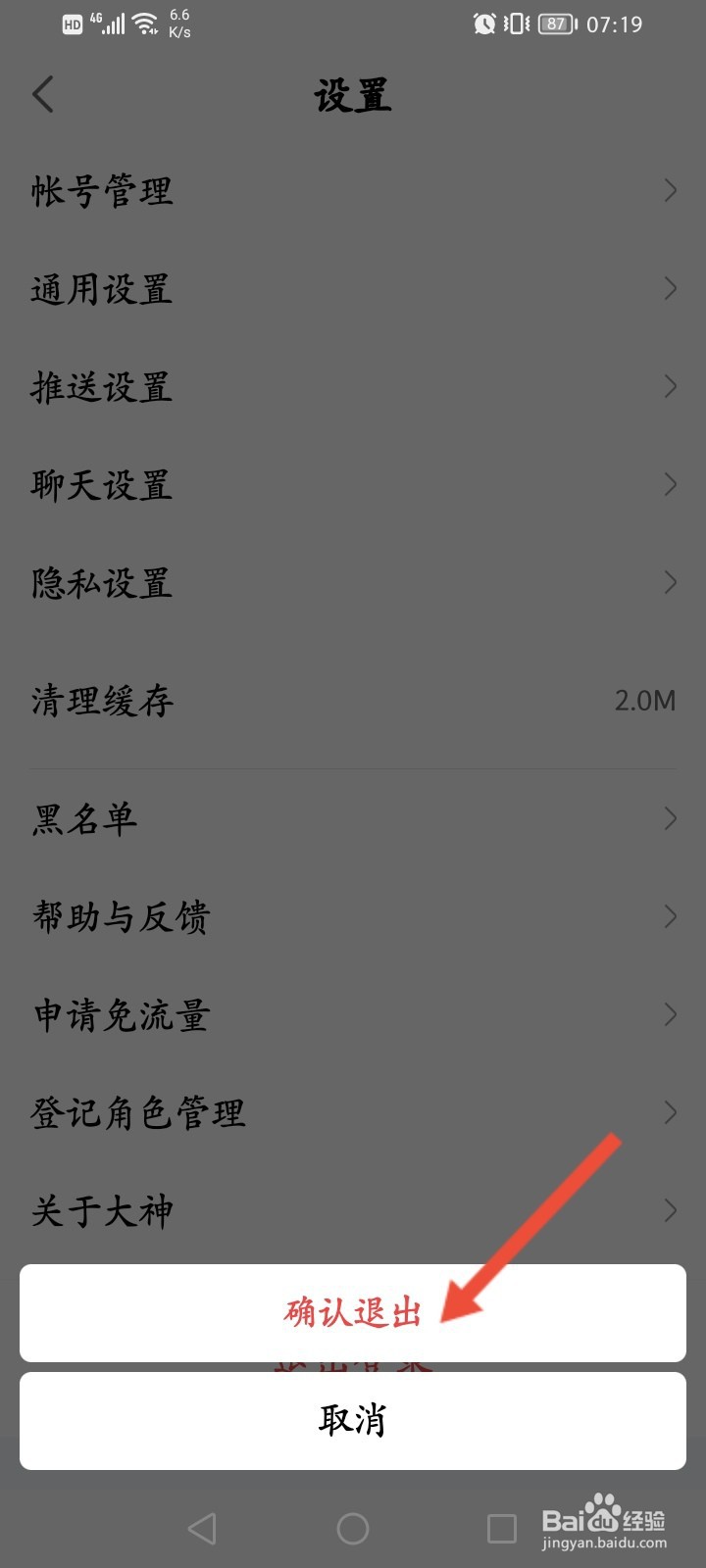Expand 黑名单 with its chevron
The width and height of the screenshot is (706, 1568).
tap(671, 817)
